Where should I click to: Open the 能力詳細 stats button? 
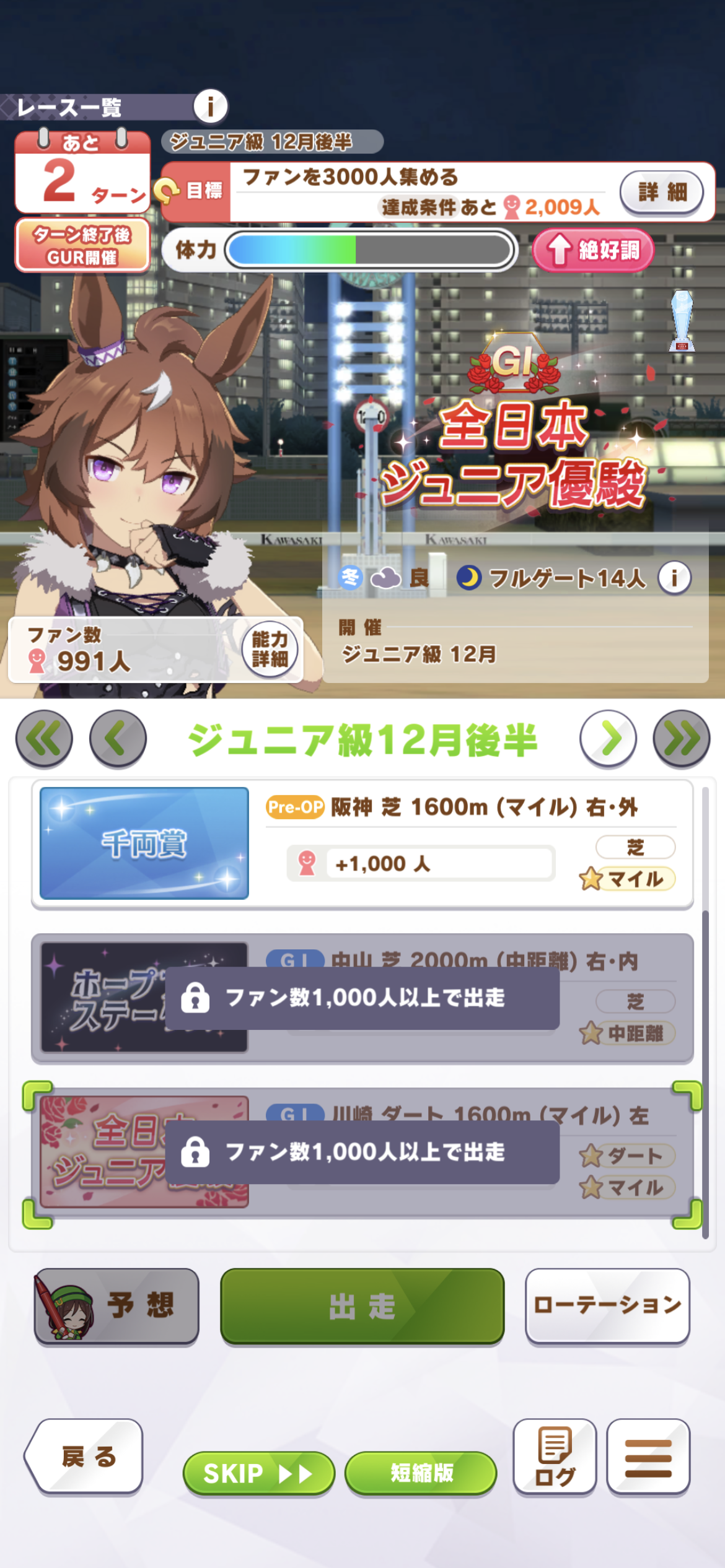270,649
